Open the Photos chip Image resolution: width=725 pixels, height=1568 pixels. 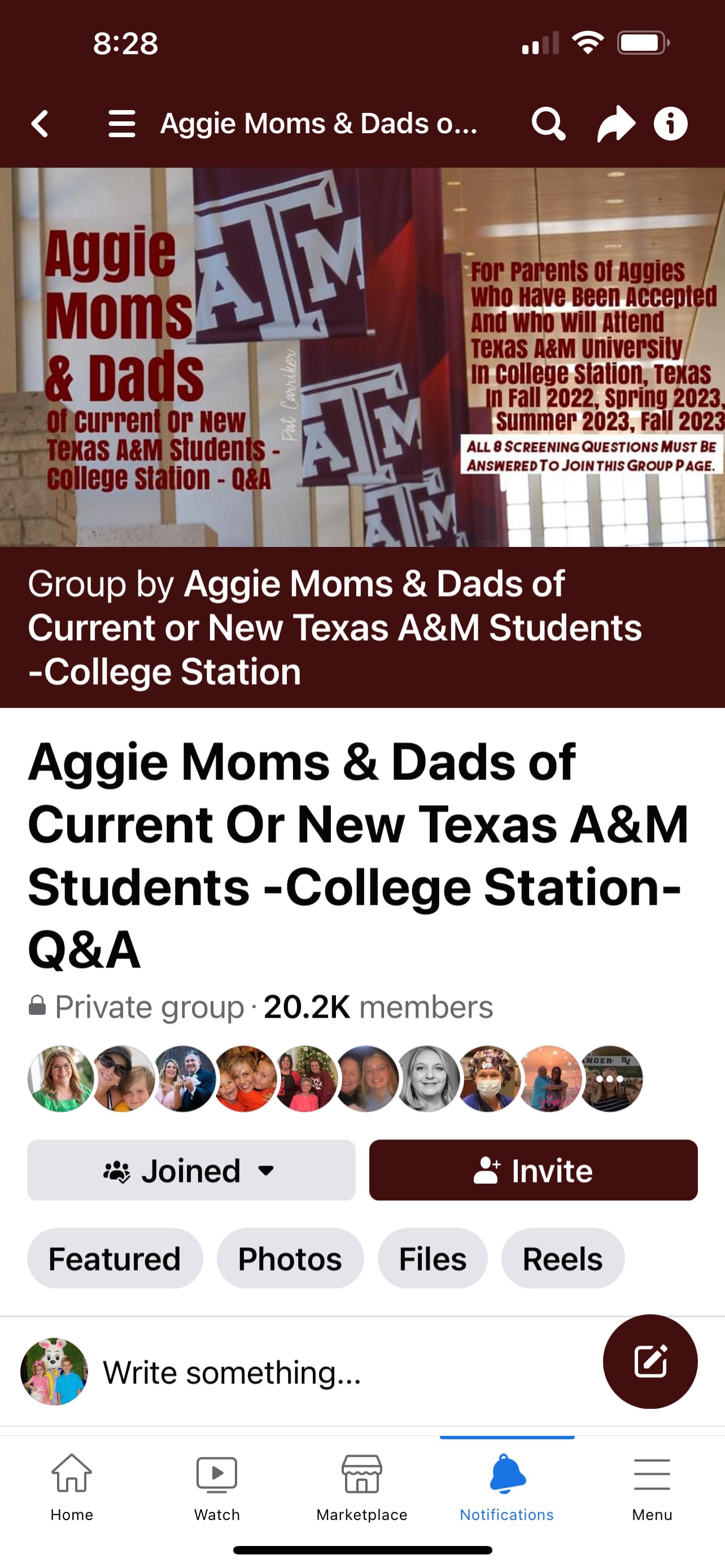pyautogui.click(x=290, y=1258)
